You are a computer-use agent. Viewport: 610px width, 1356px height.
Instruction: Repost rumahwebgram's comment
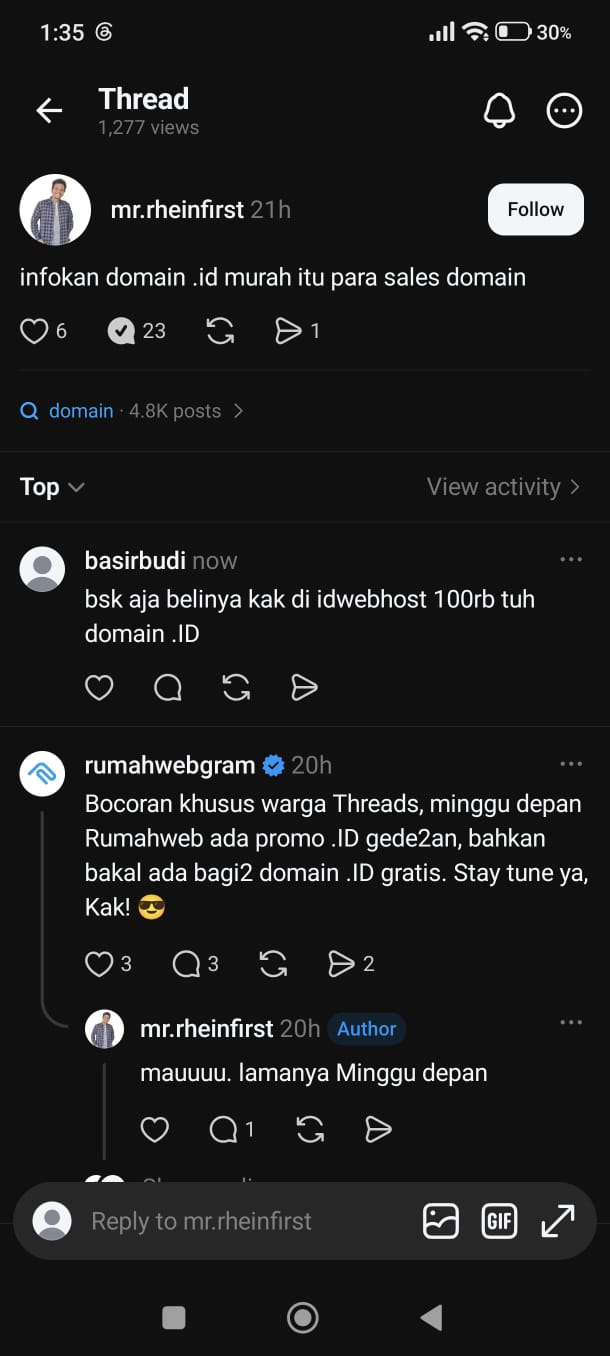273,964
